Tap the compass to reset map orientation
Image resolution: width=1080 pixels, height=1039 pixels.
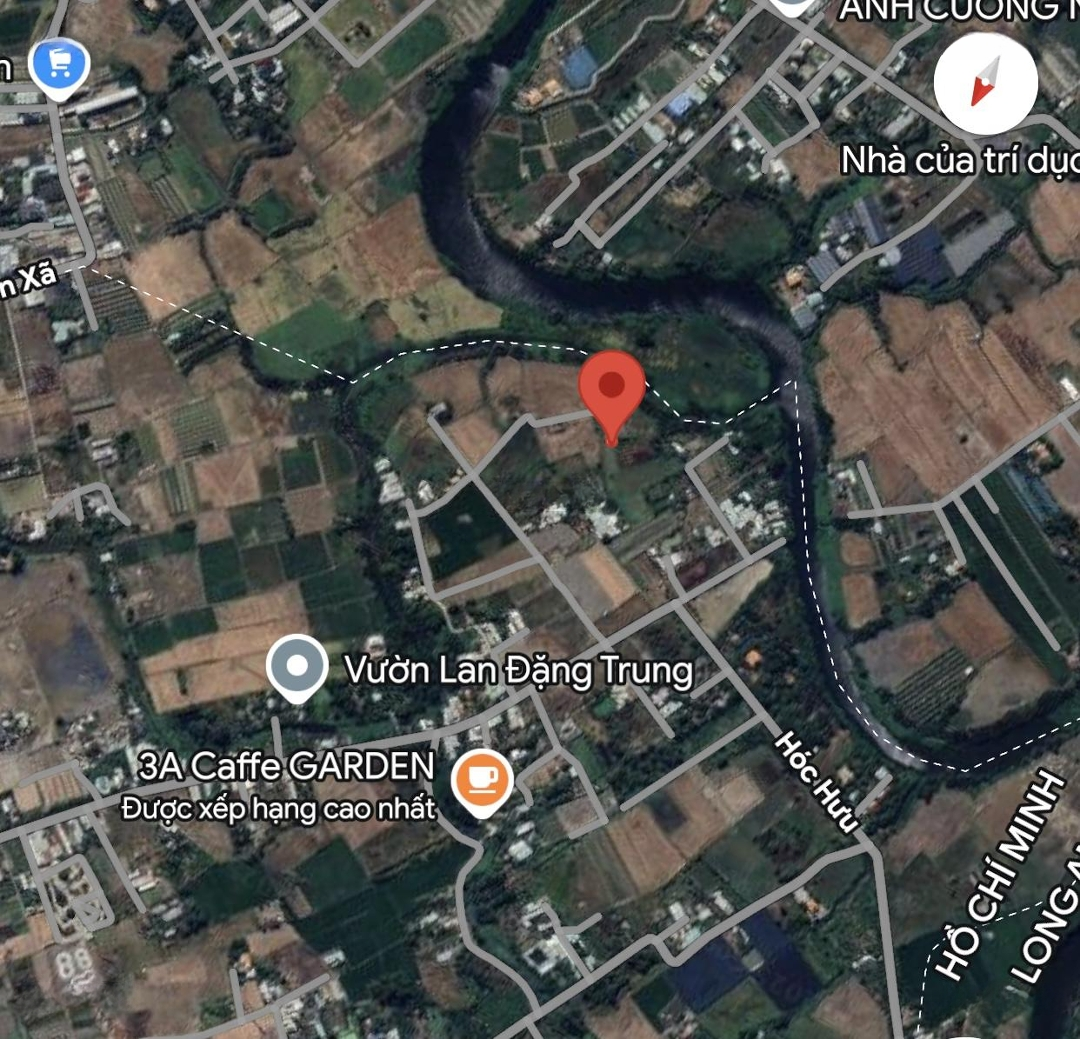click(985, 83)
